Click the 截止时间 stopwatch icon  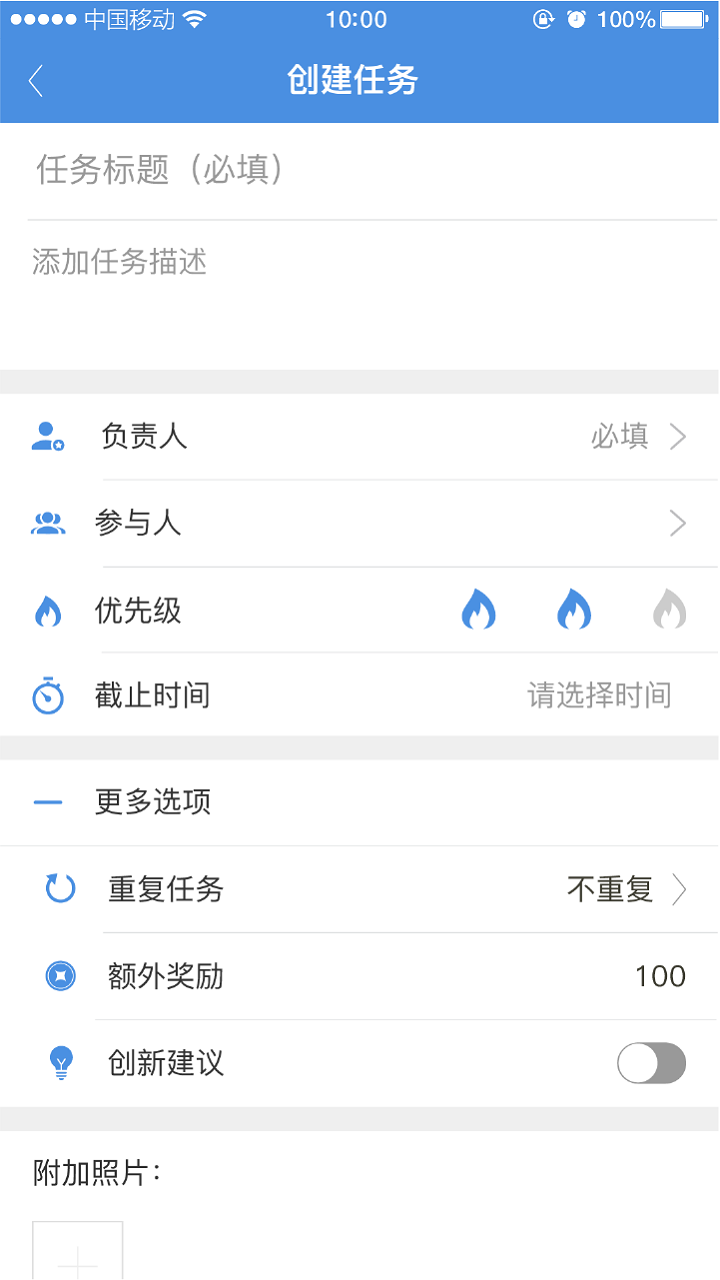(x=48, y=696)
